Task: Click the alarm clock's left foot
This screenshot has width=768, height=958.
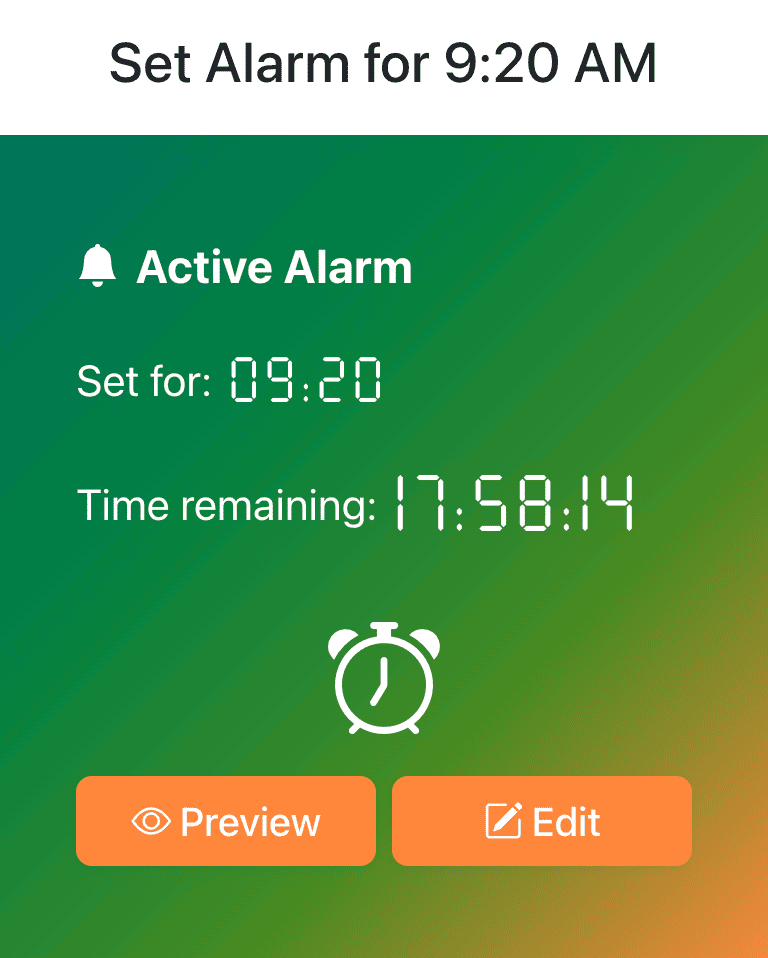Action: (x=350, y=730)
